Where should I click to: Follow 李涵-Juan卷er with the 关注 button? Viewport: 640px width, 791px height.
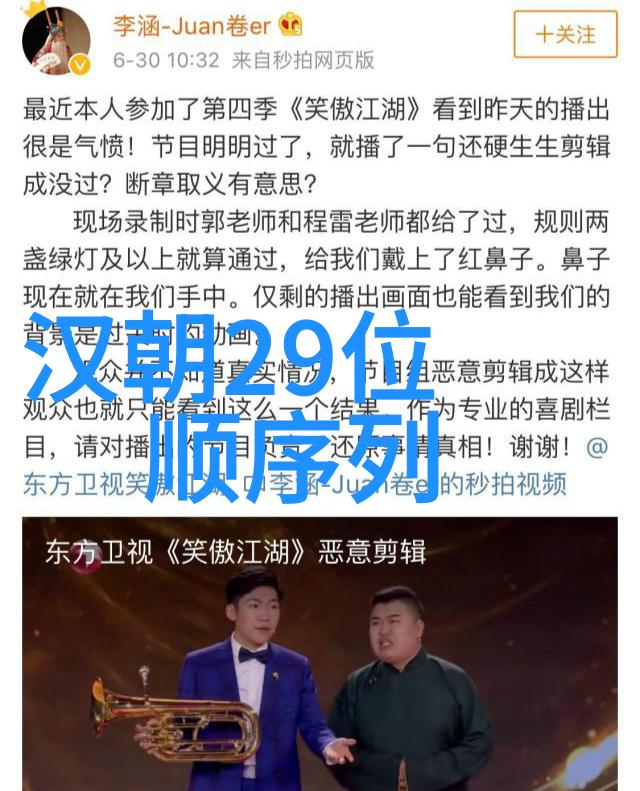(565, 34)
